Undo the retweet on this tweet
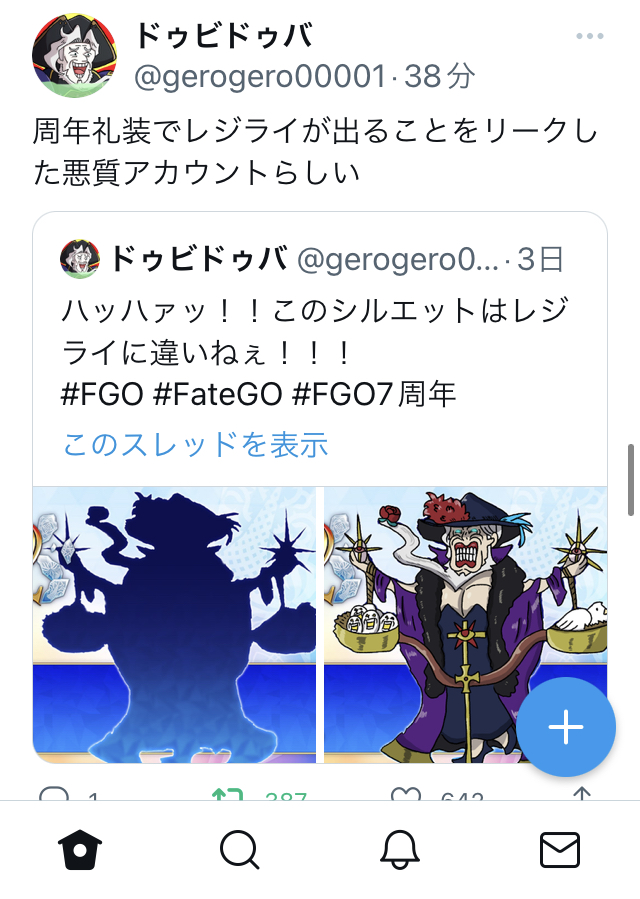This screenshot has height=899, width=640. (228, 797)
